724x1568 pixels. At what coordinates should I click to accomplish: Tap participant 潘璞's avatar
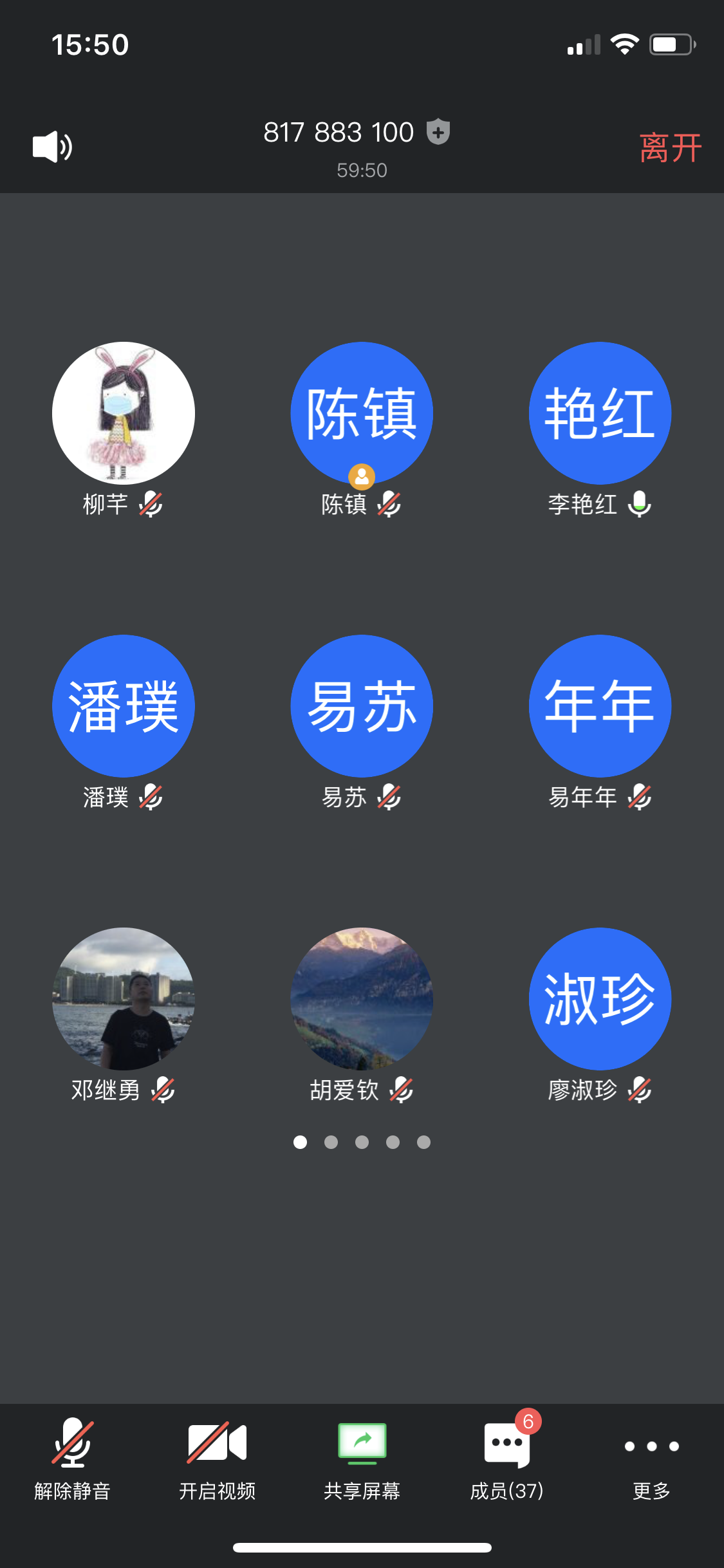click(x=124, y=706)
